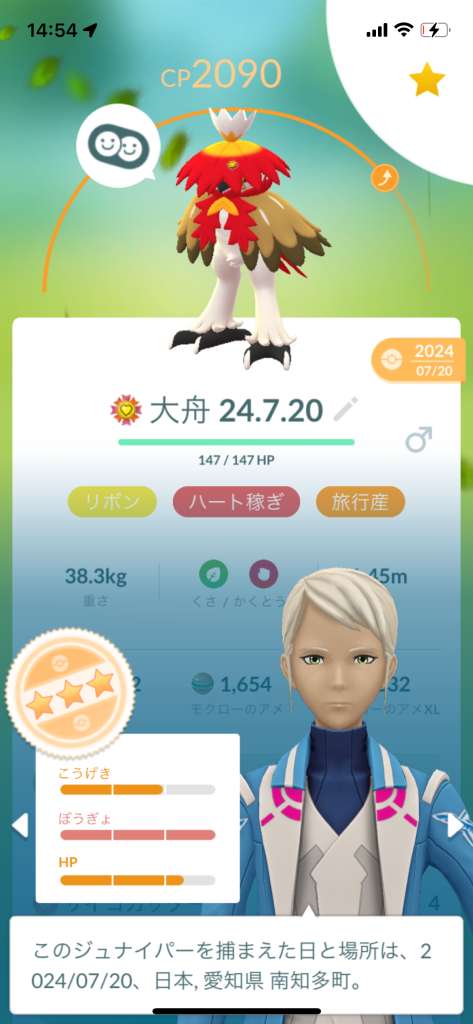Go to the previous Pokémon with left arrow
473x1024 pixels.
point(20,825)
